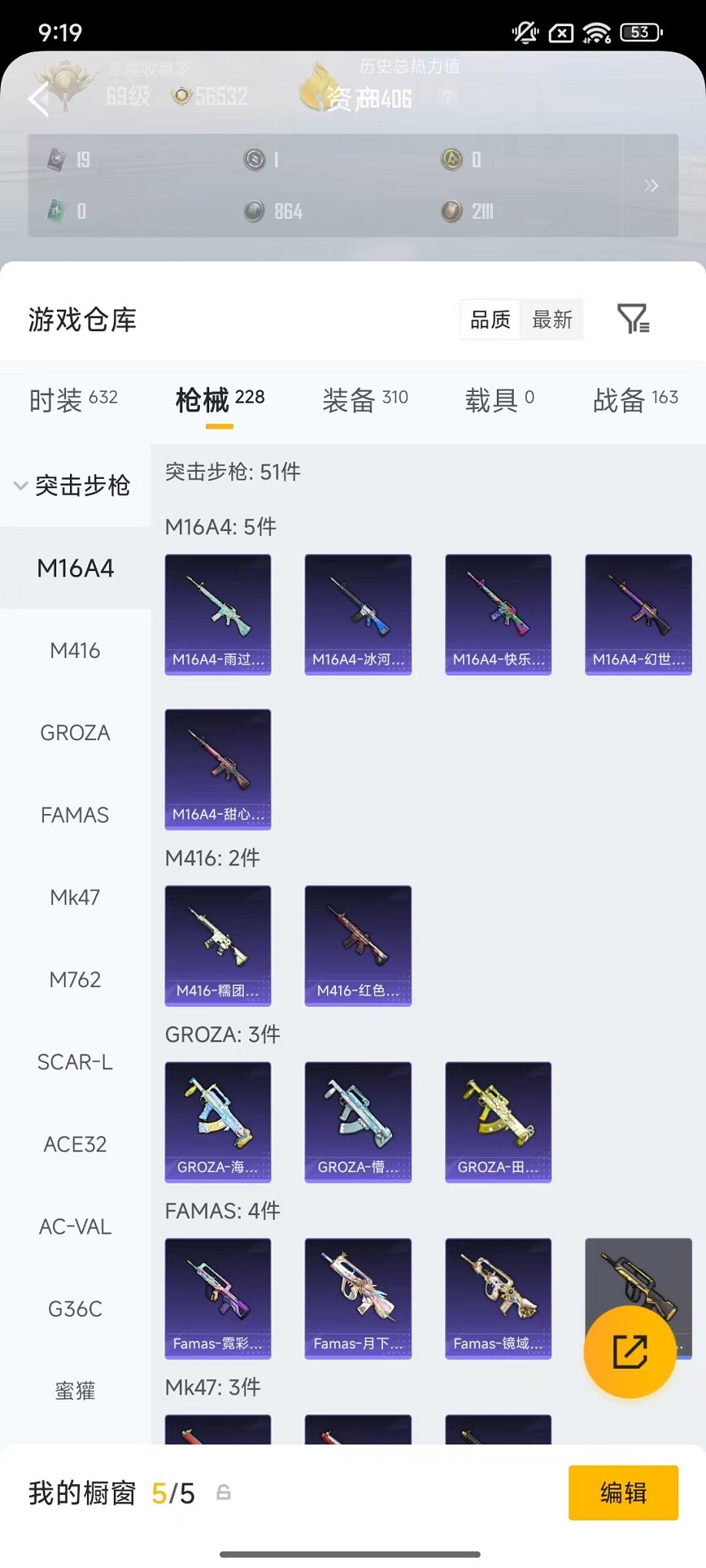706x1568 pixels.
Task: Tap the 编辑 button
Action: [623, 1493]
